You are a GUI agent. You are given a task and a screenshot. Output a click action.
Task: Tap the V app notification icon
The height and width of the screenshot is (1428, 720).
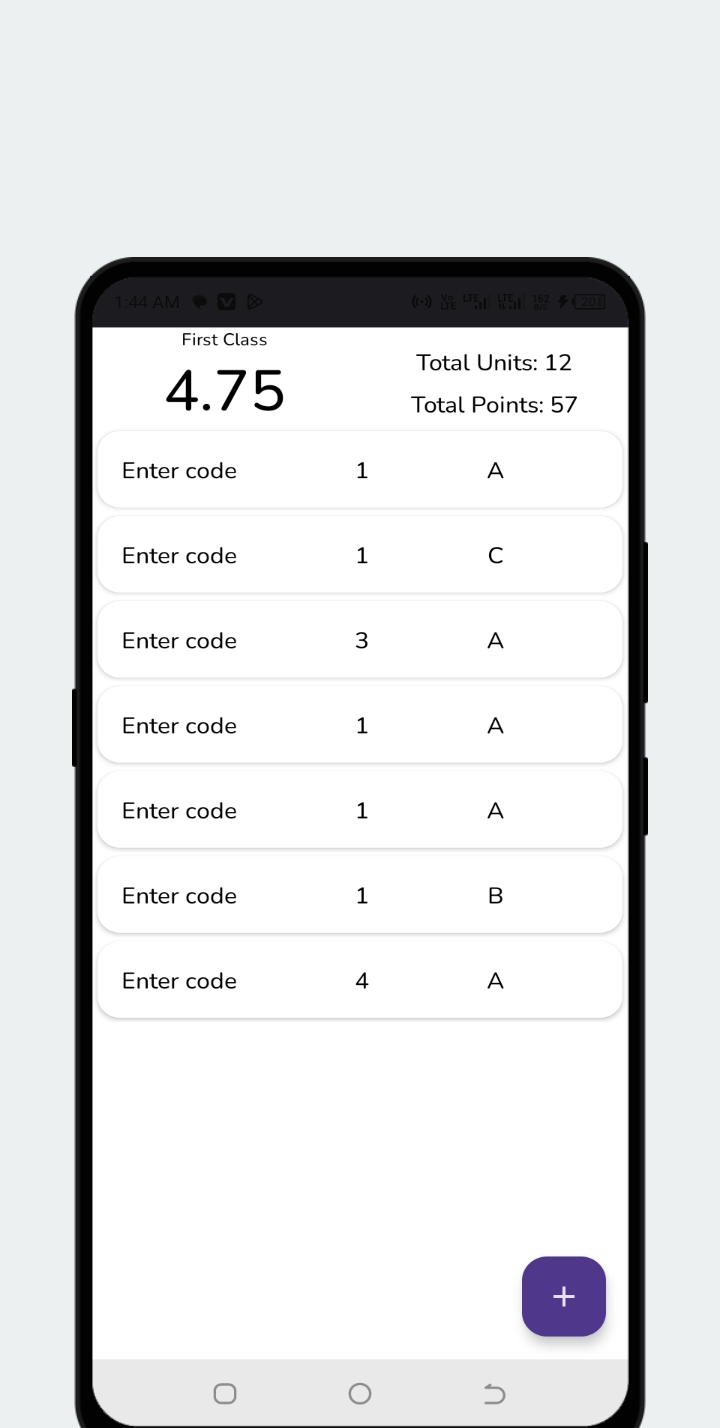(226, 302)
